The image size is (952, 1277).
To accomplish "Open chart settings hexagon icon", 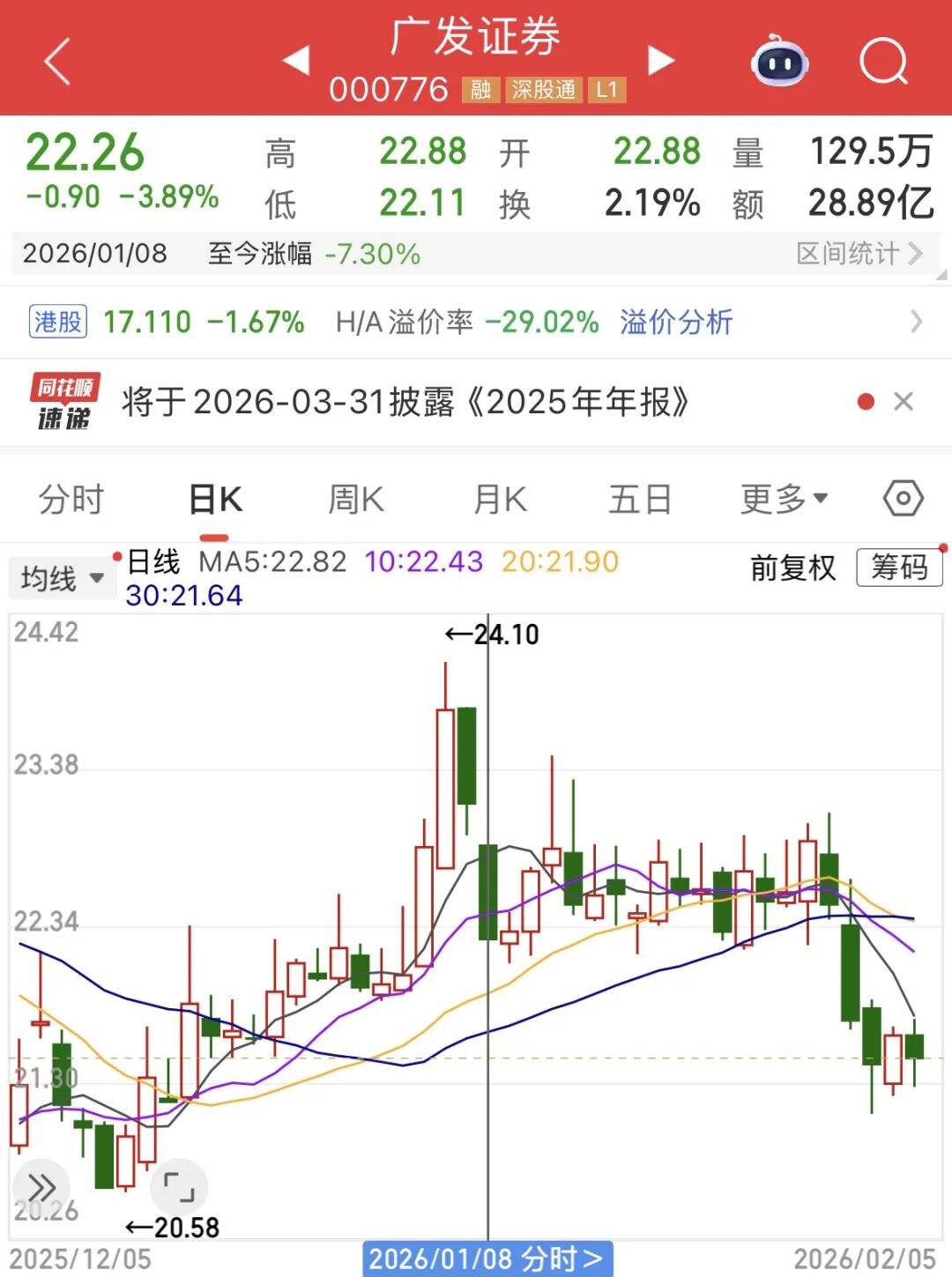I will tap(903, 499).
